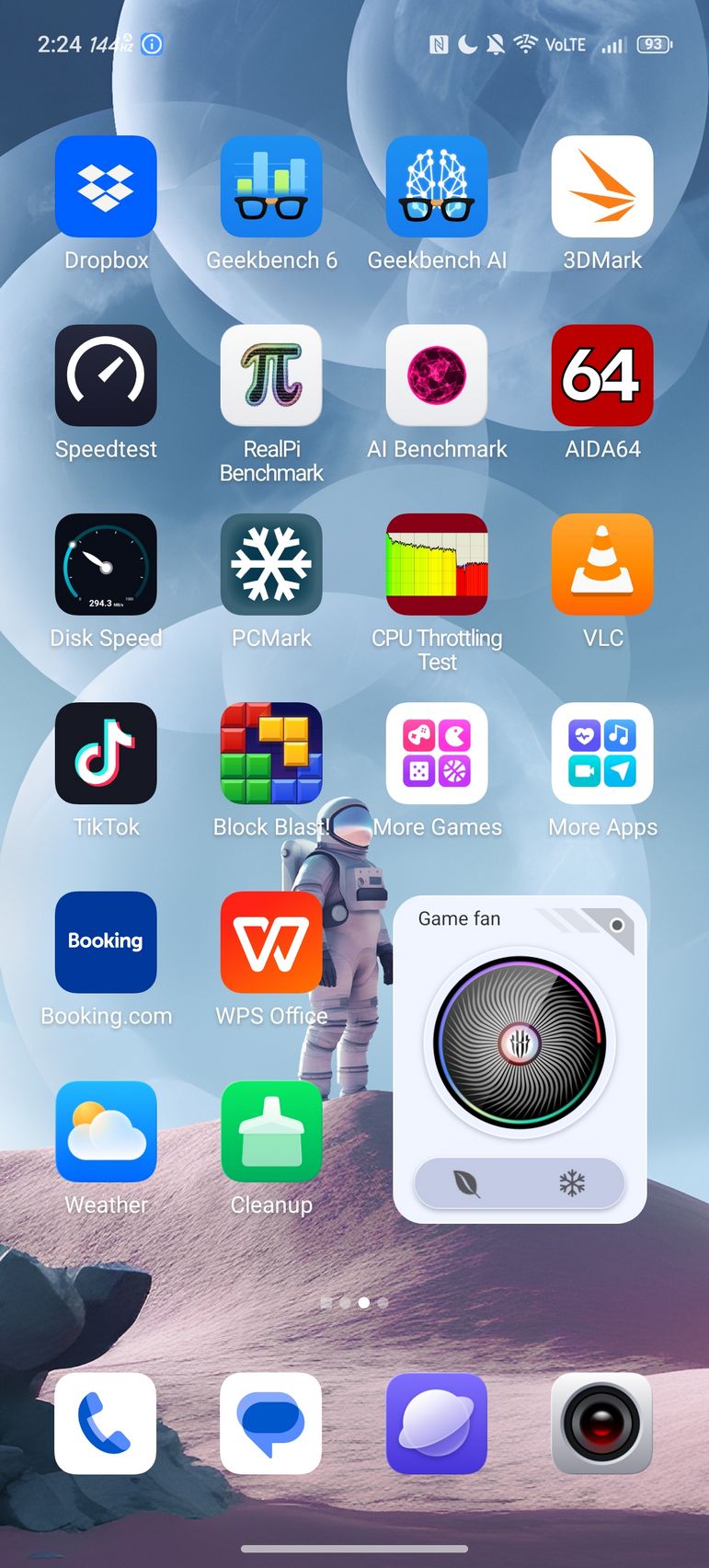
Task: Launch RealPi Benchmark
Action: [x=271, y=375]
